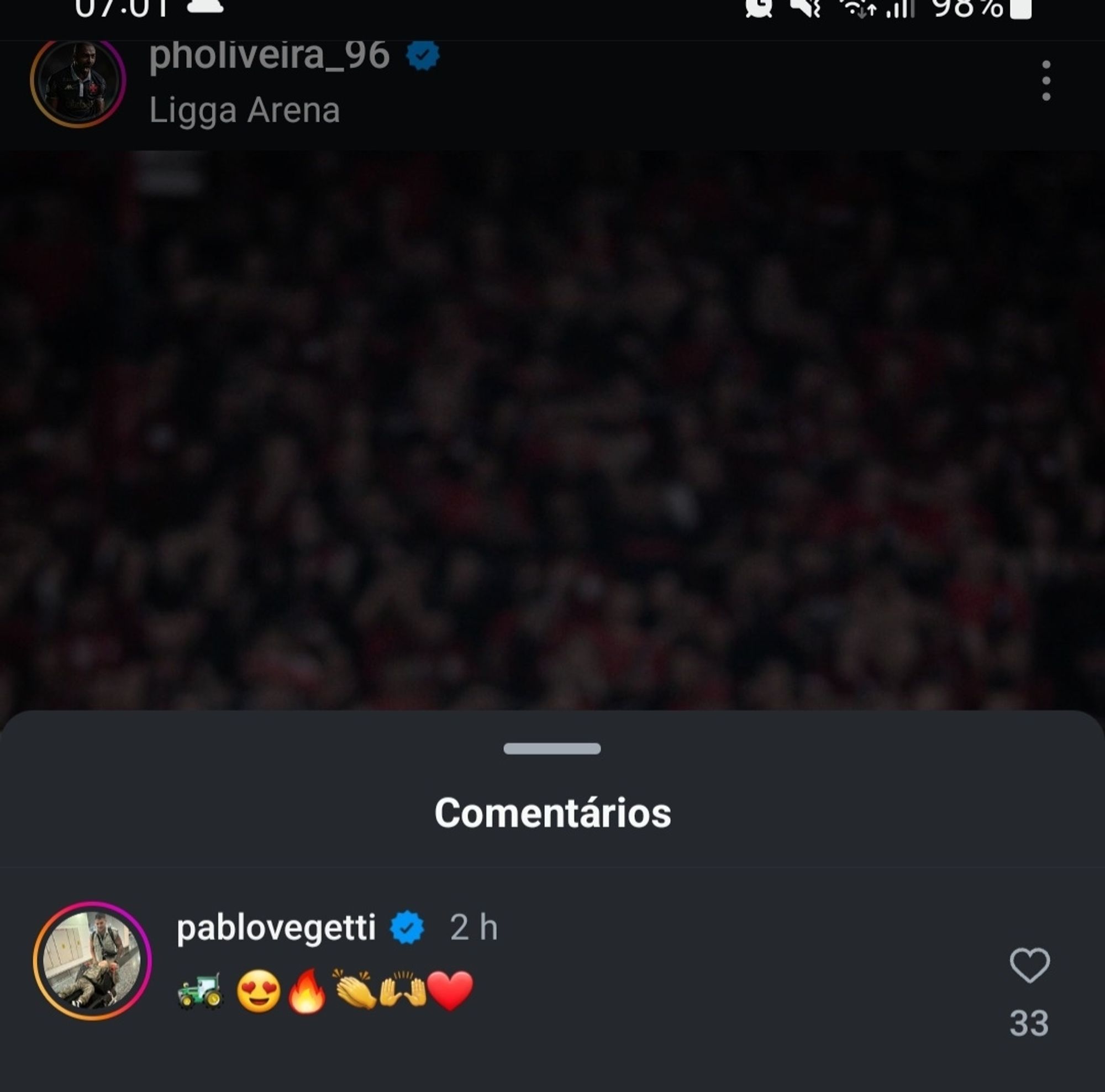The image size is (1105, 1092).
Task: Open pablovegetti's profile from username
Action: 276,927
